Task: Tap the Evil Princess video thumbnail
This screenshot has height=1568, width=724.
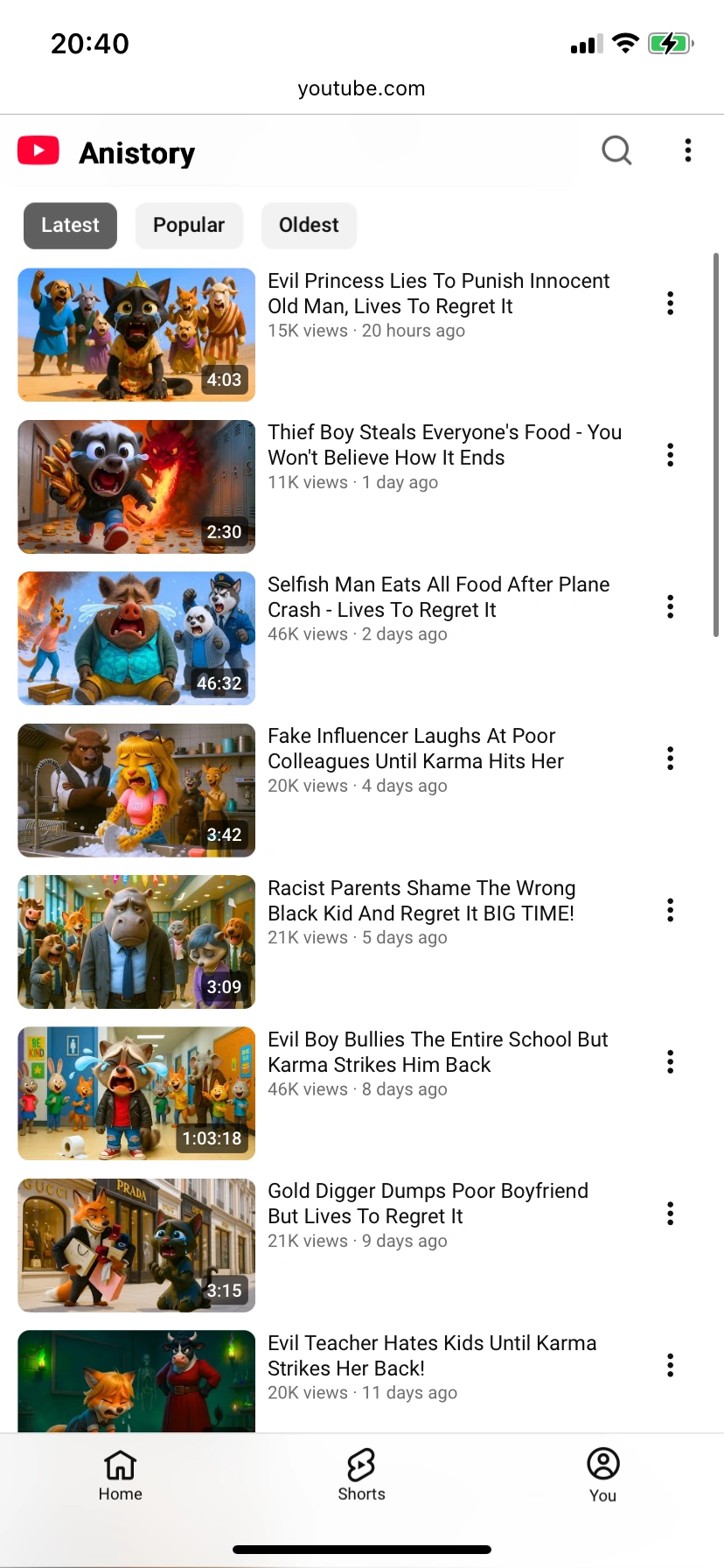Action: [136, 334]
